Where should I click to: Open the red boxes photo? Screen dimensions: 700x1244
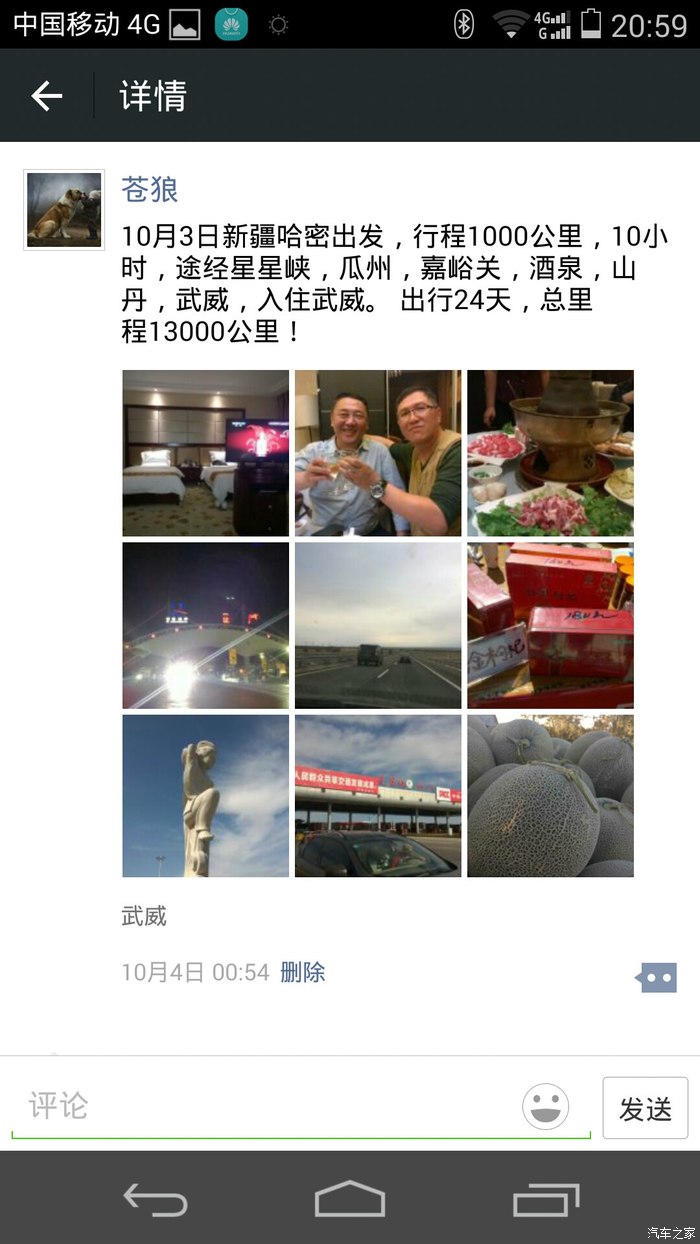click(550, 625)
